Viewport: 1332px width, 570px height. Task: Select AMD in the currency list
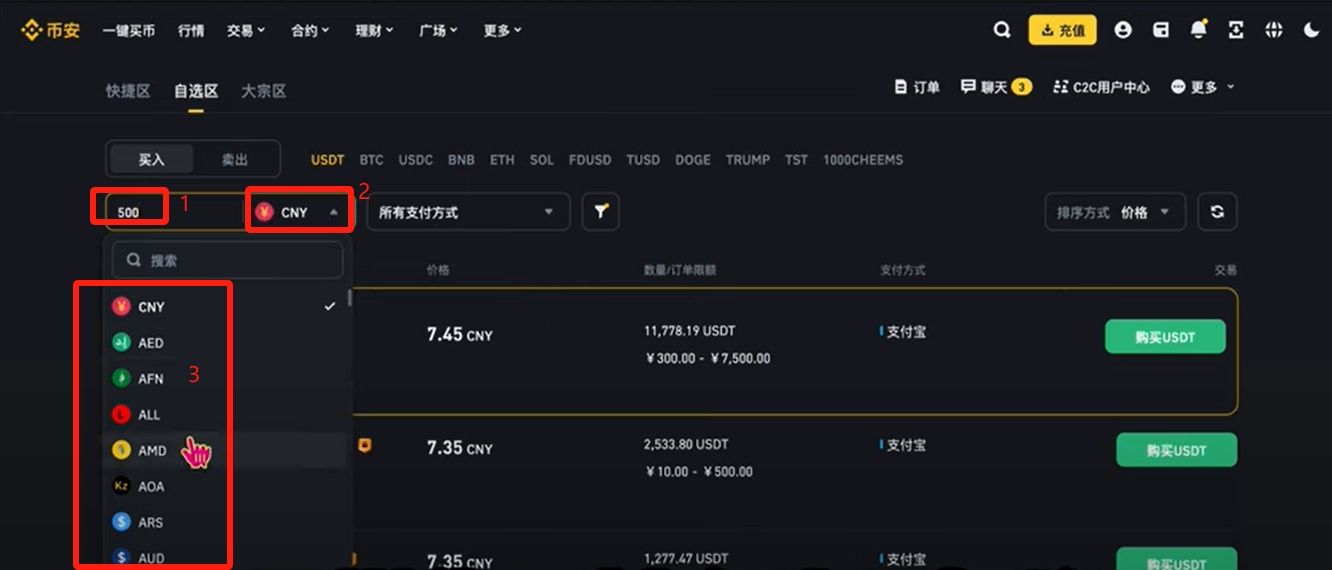pyautogui.click(x=151, y=451)
